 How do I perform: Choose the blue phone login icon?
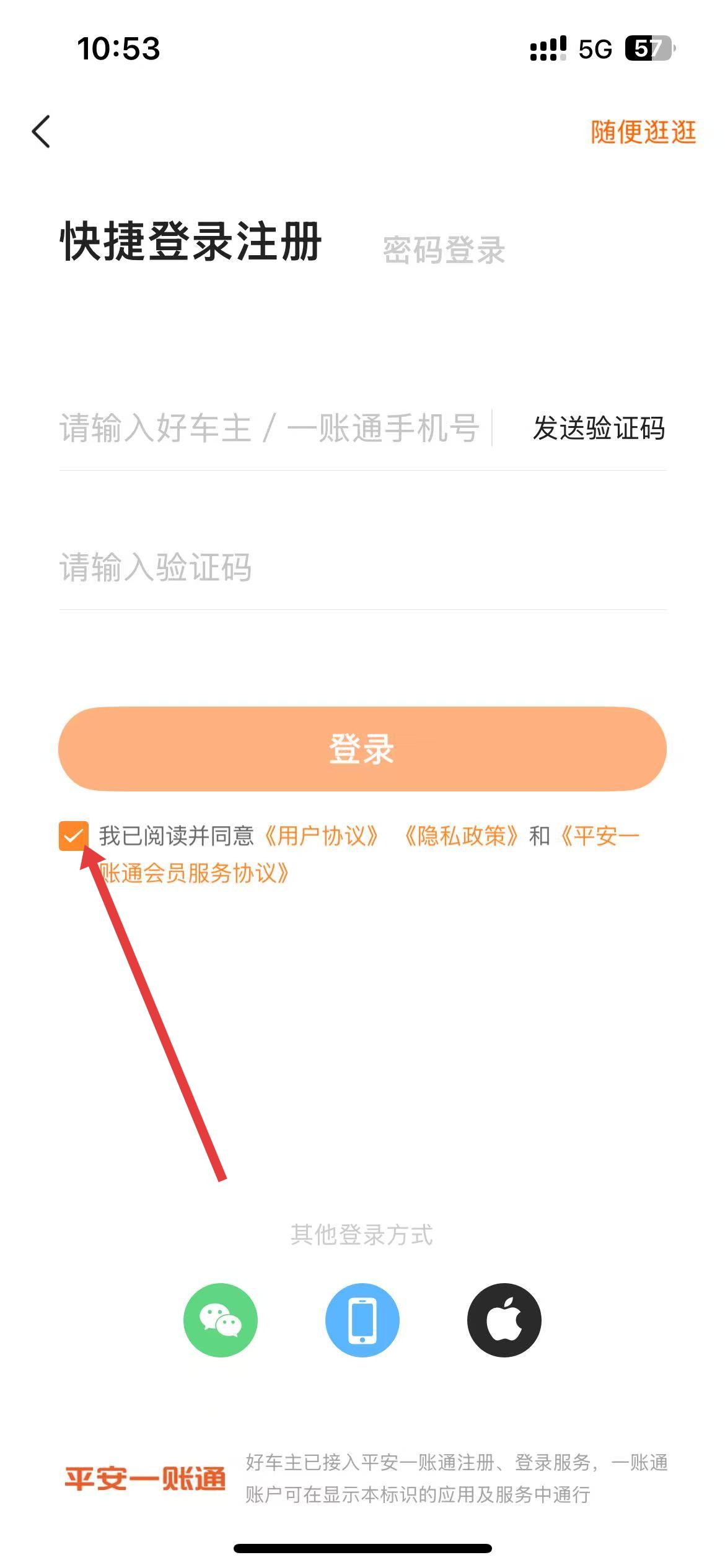tap(362, 1320)
